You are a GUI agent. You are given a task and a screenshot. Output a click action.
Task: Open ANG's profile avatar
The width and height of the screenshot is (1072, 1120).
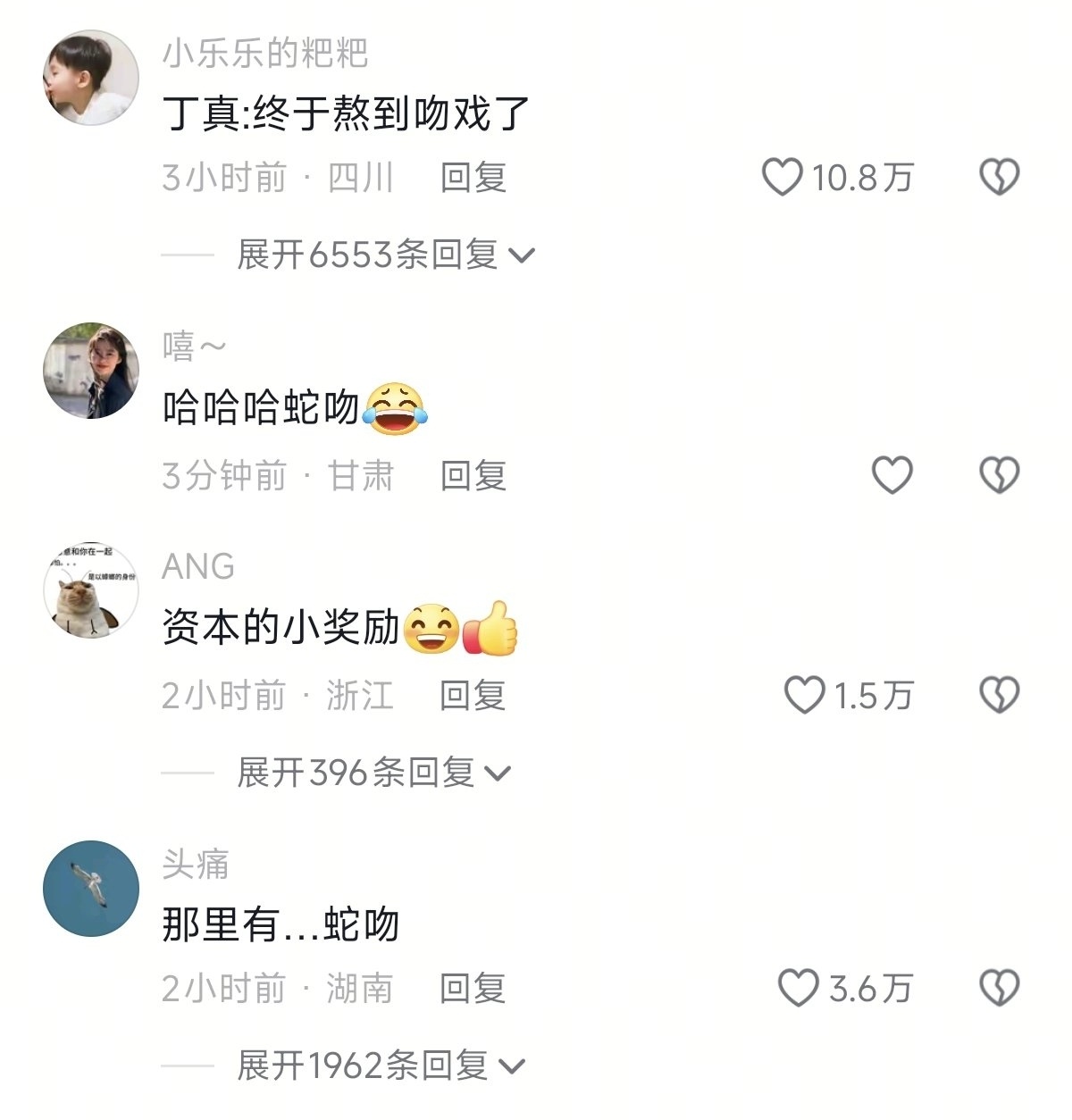(x=91, y=589)
